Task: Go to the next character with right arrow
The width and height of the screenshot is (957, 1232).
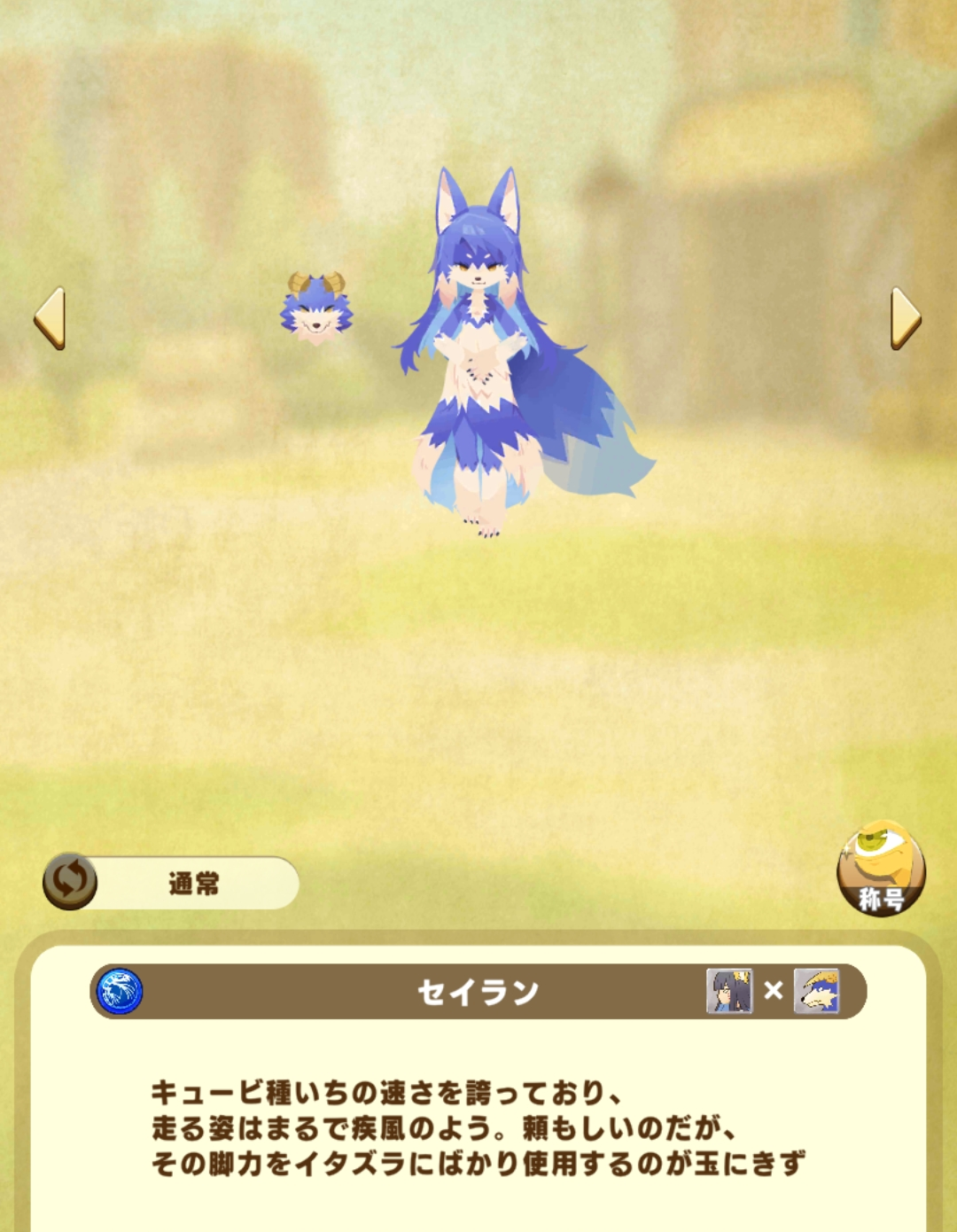Action: [x=905, y=318]
